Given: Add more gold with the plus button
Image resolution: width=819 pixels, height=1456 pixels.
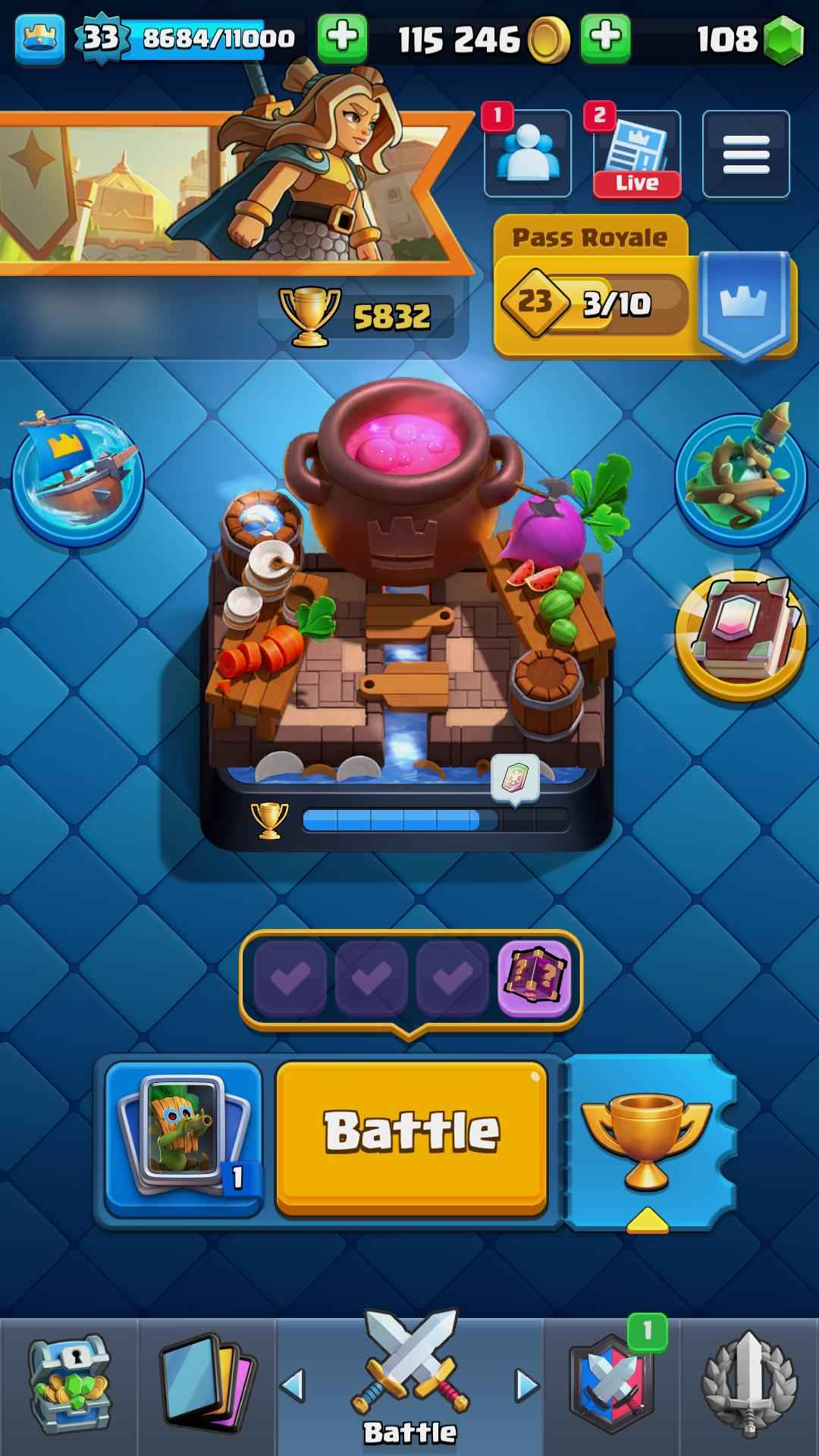Looking at the screenshot, I should 605,38.
